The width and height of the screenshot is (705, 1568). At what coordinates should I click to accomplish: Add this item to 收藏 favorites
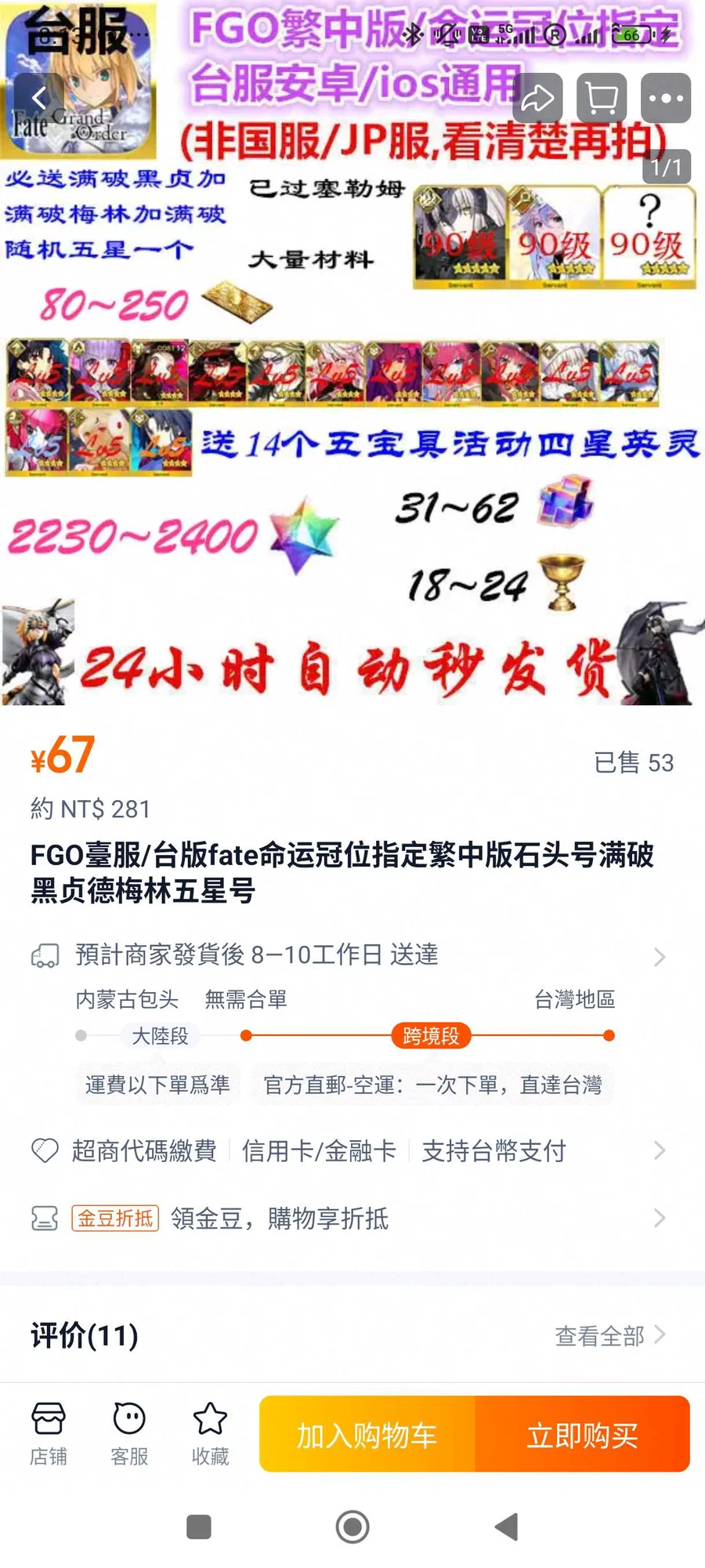click(x=210, y=1434)
